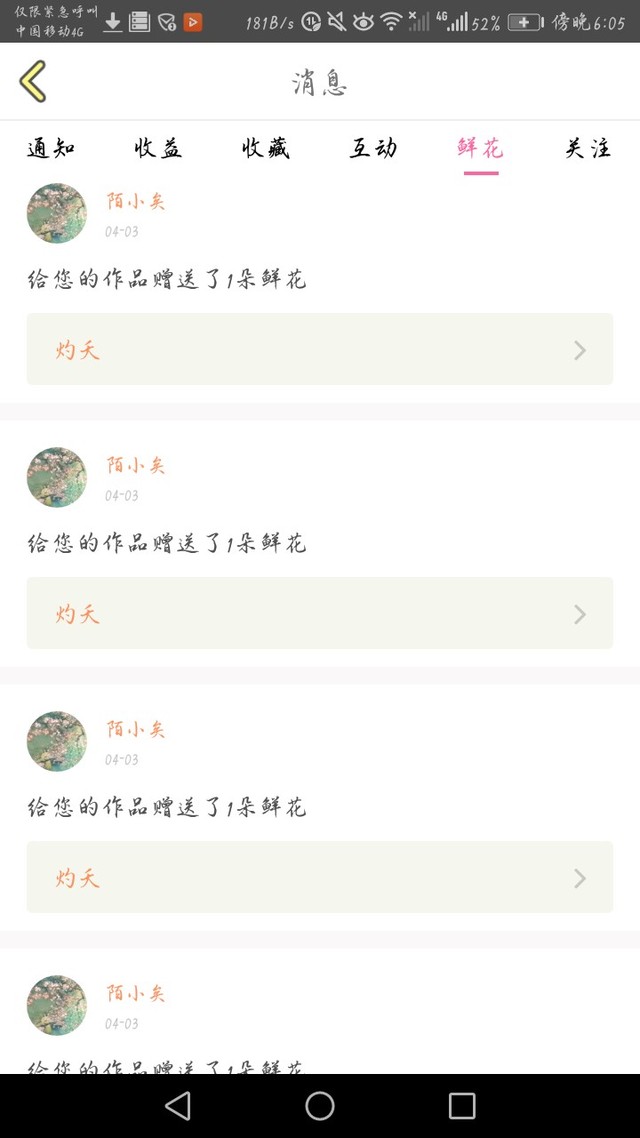Open recent apps from the navigation bar
The image size is (640, 1138).
click(x=461, y=1106)
